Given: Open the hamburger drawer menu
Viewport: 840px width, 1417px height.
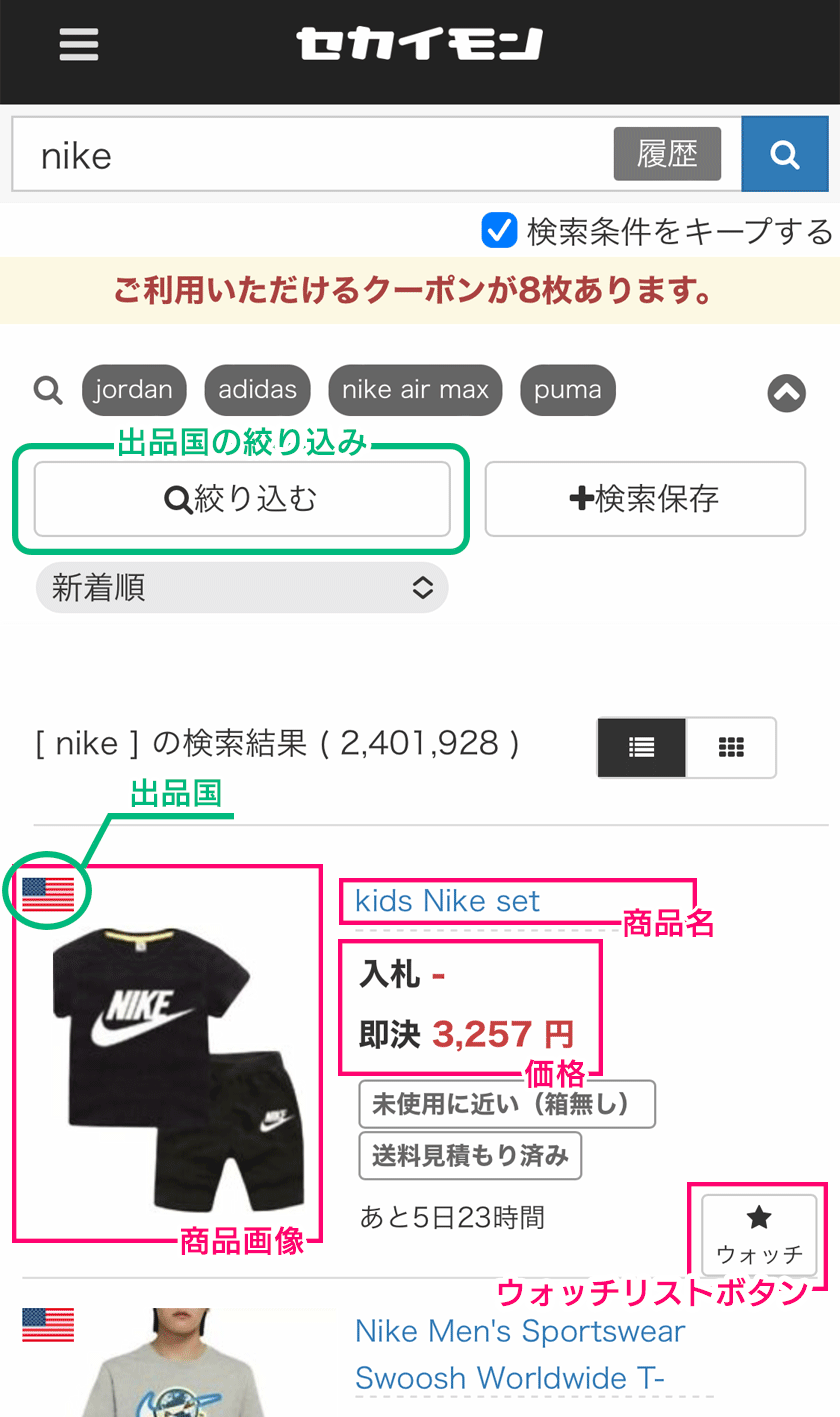Looking at the screenshot, I should pos(79,44).
